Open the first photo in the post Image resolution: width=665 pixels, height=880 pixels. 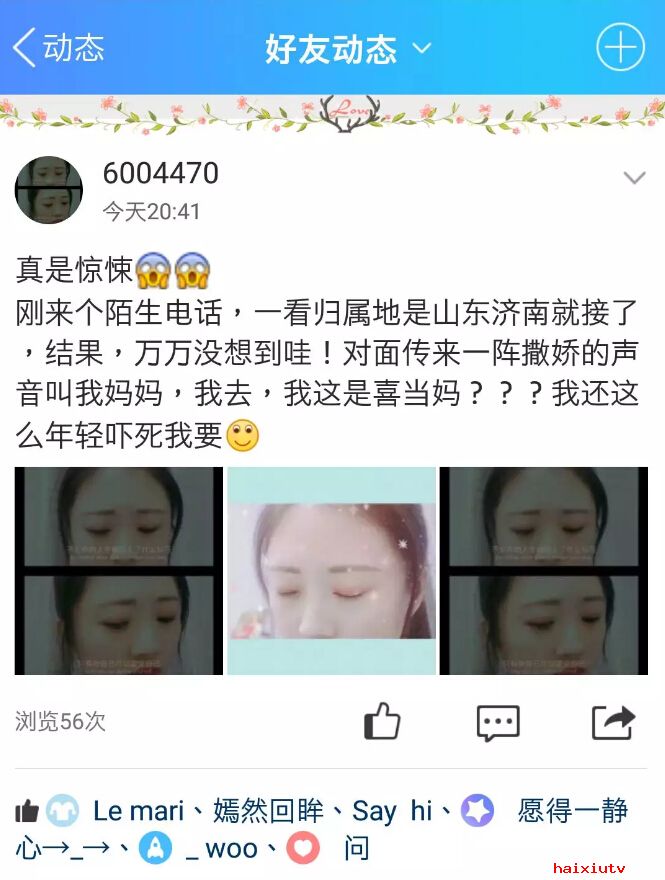click(x=119, y=571)
